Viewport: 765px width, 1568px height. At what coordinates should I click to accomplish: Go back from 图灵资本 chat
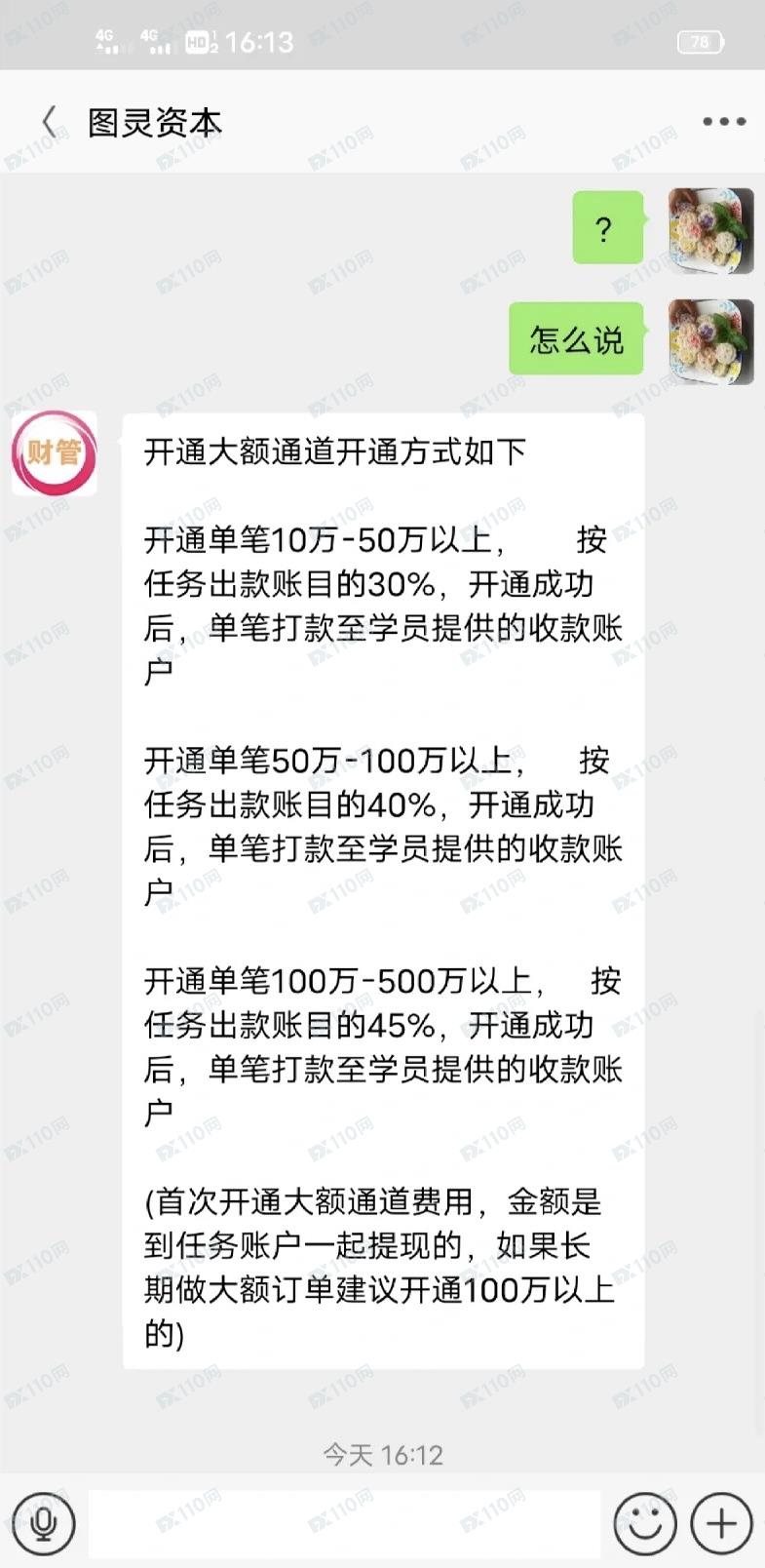(x=49, y=123)
